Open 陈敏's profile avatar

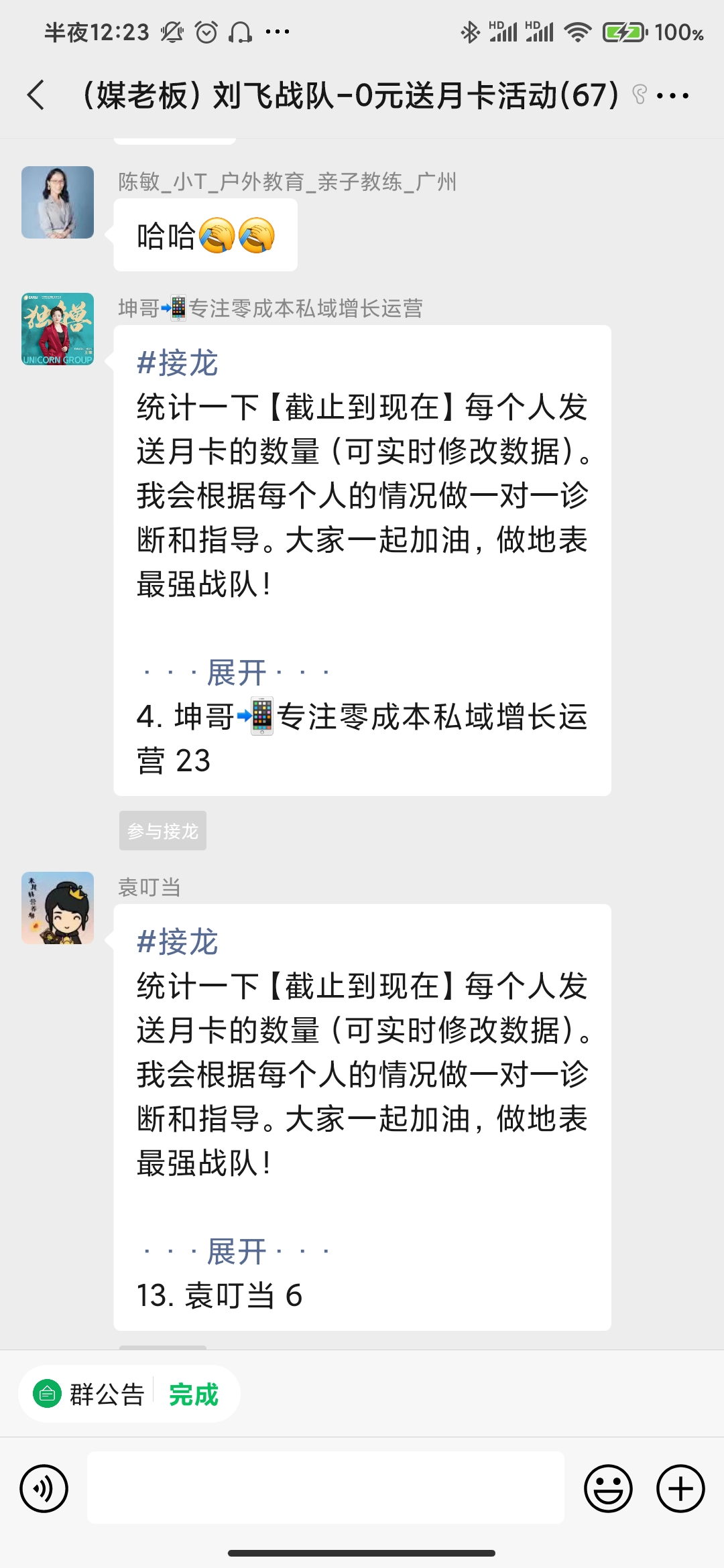click(x=57, y=202)
